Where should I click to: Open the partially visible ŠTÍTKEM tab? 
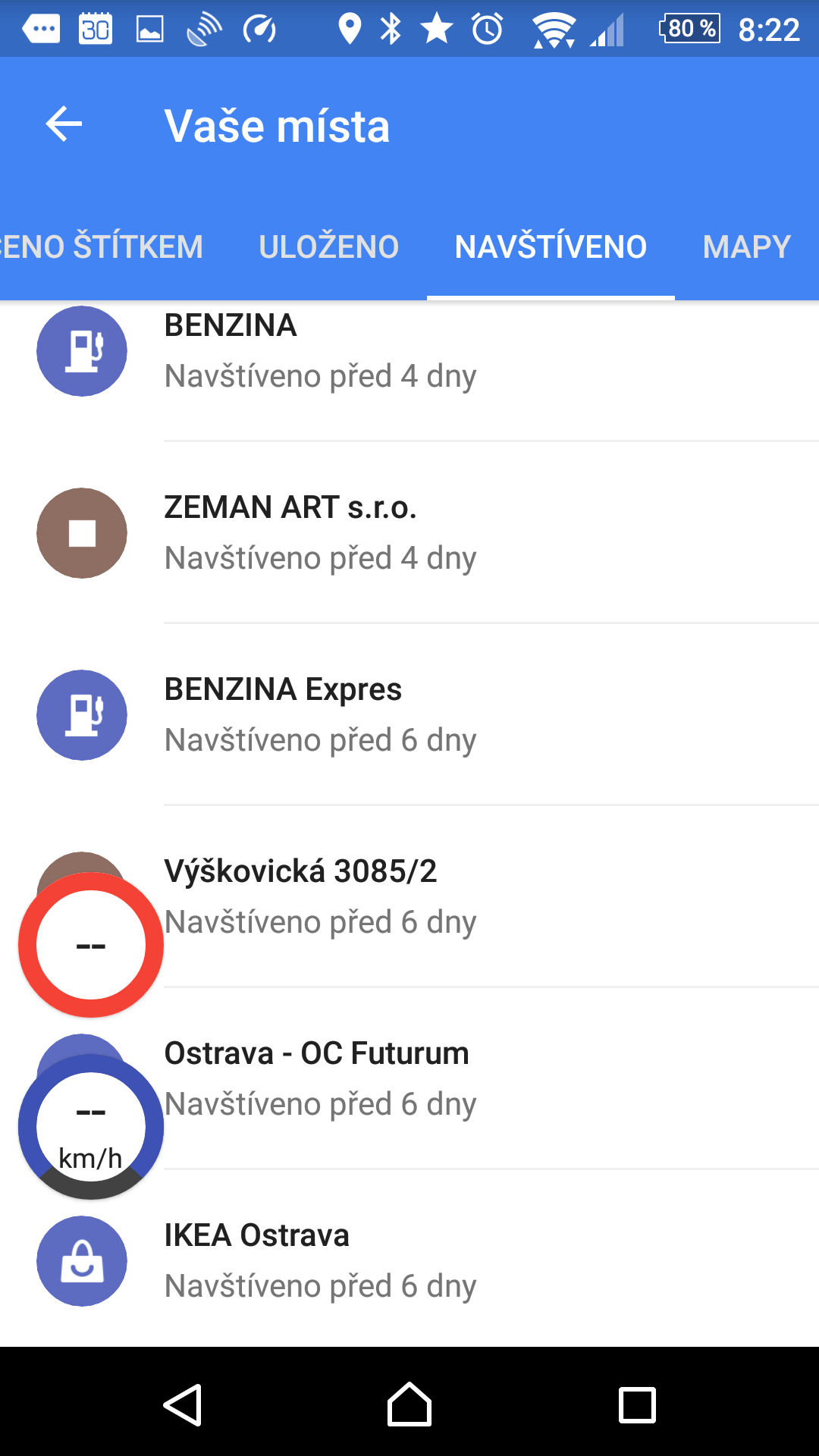point(102,247)
